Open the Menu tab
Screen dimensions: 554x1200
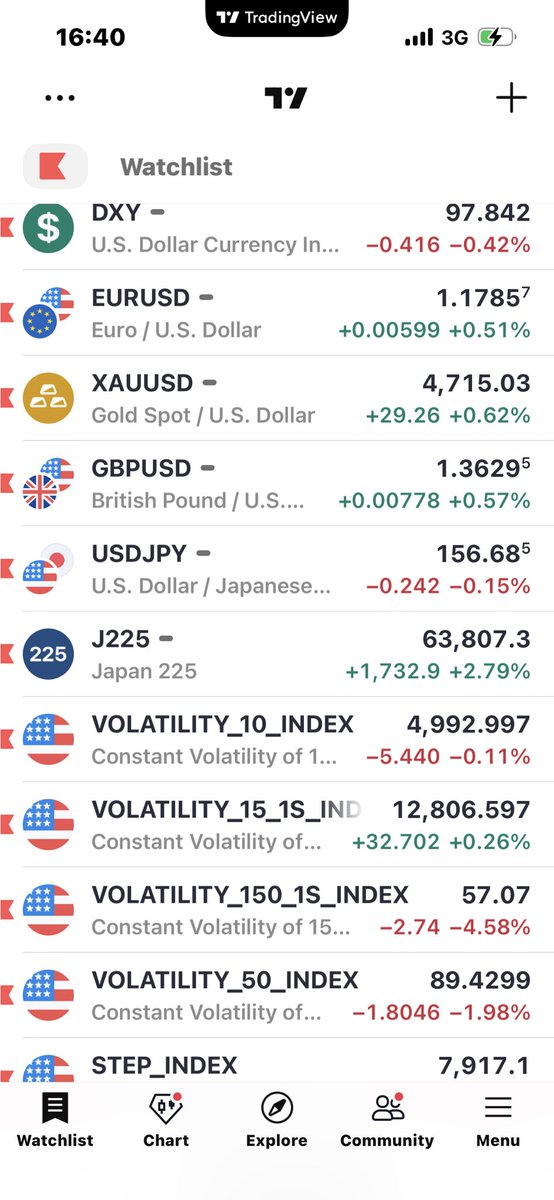[x=498, y=1120]
